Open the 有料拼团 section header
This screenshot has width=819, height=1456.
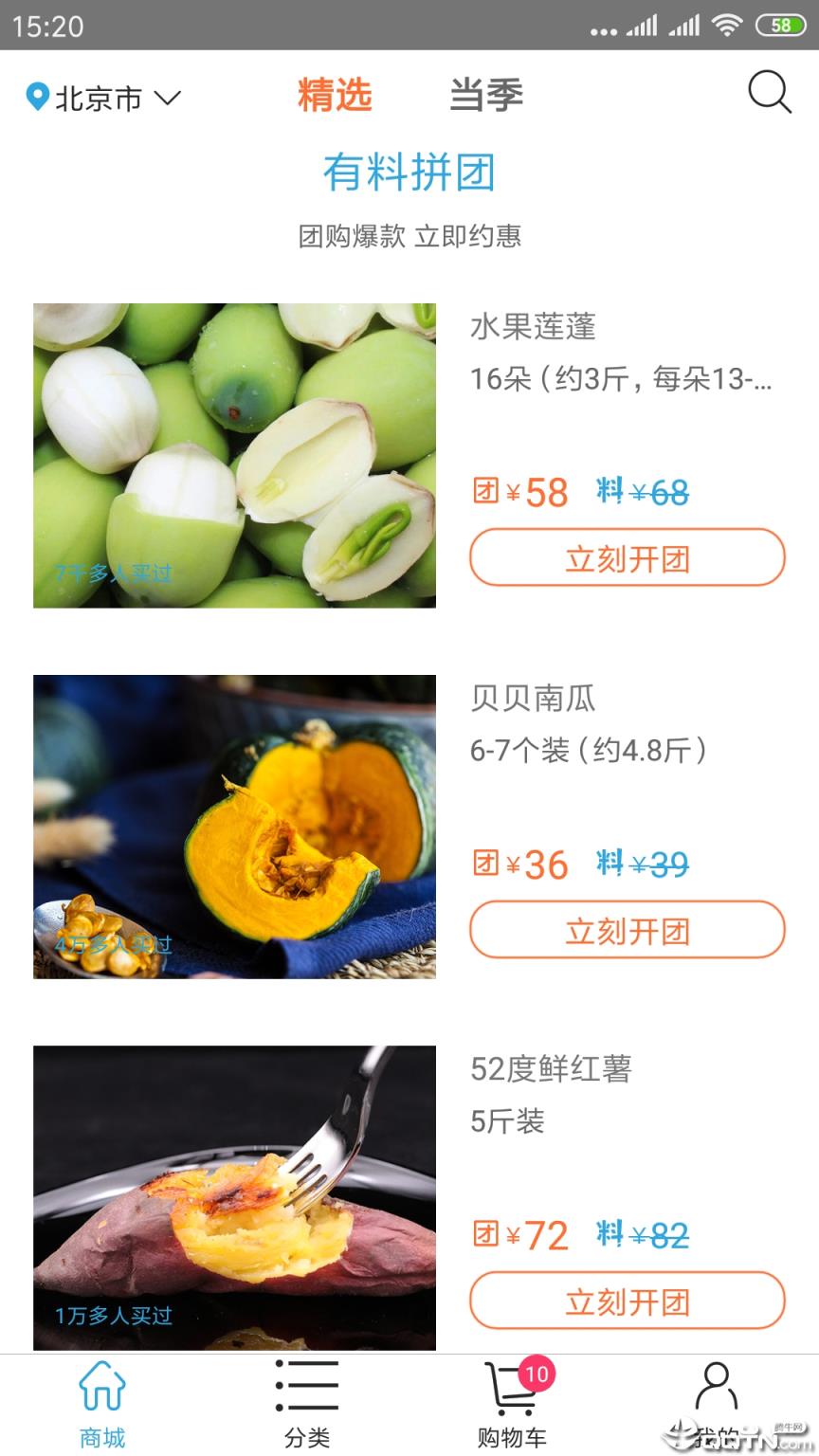pyautogui.click(x=409, y=173)
